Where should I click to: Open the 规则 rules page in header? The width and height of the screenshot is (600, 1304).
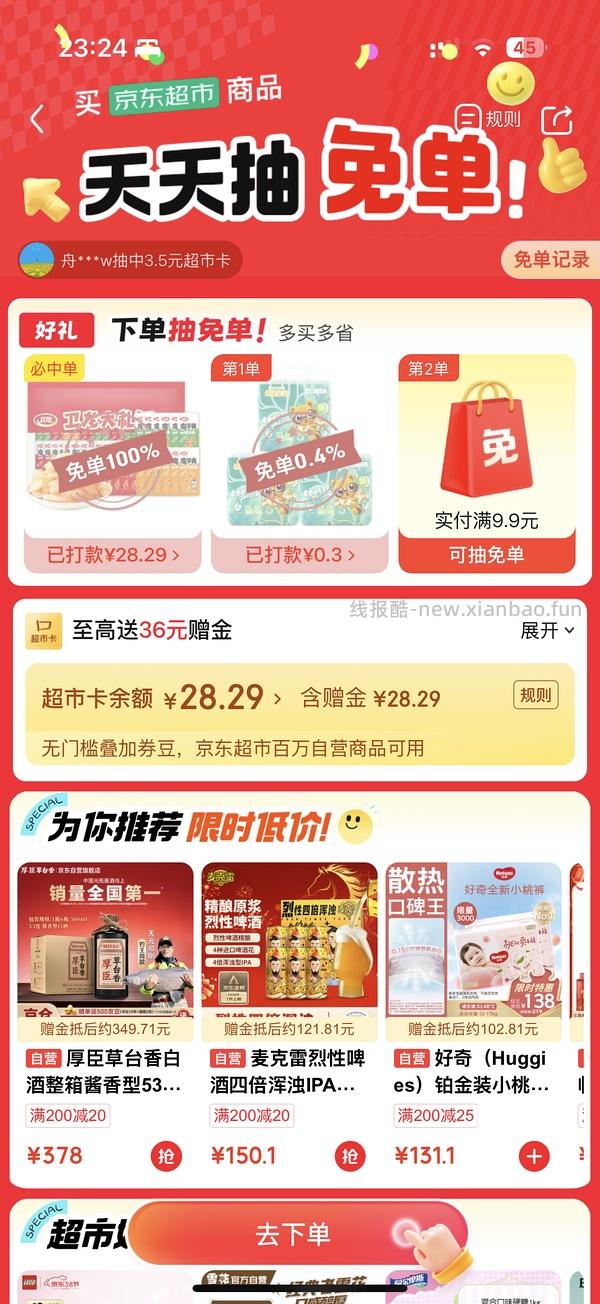[489, 119]
